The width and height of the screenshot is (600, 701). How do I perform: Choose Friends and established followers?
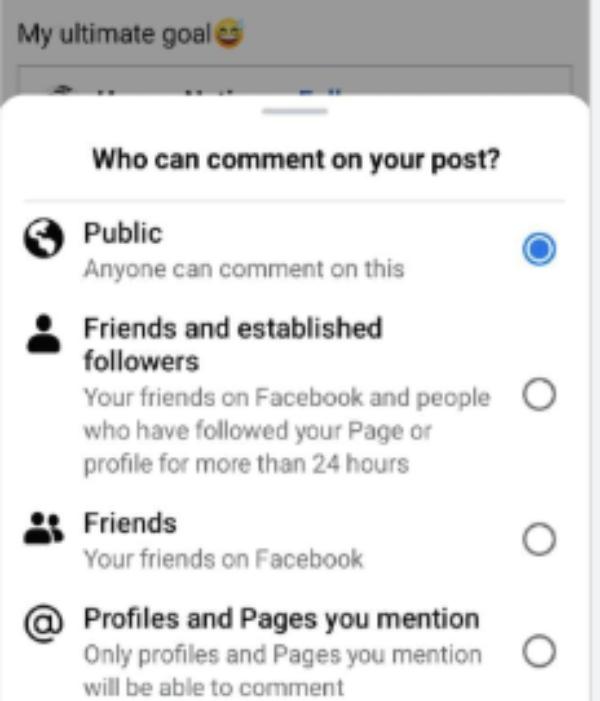click(539, 397)
